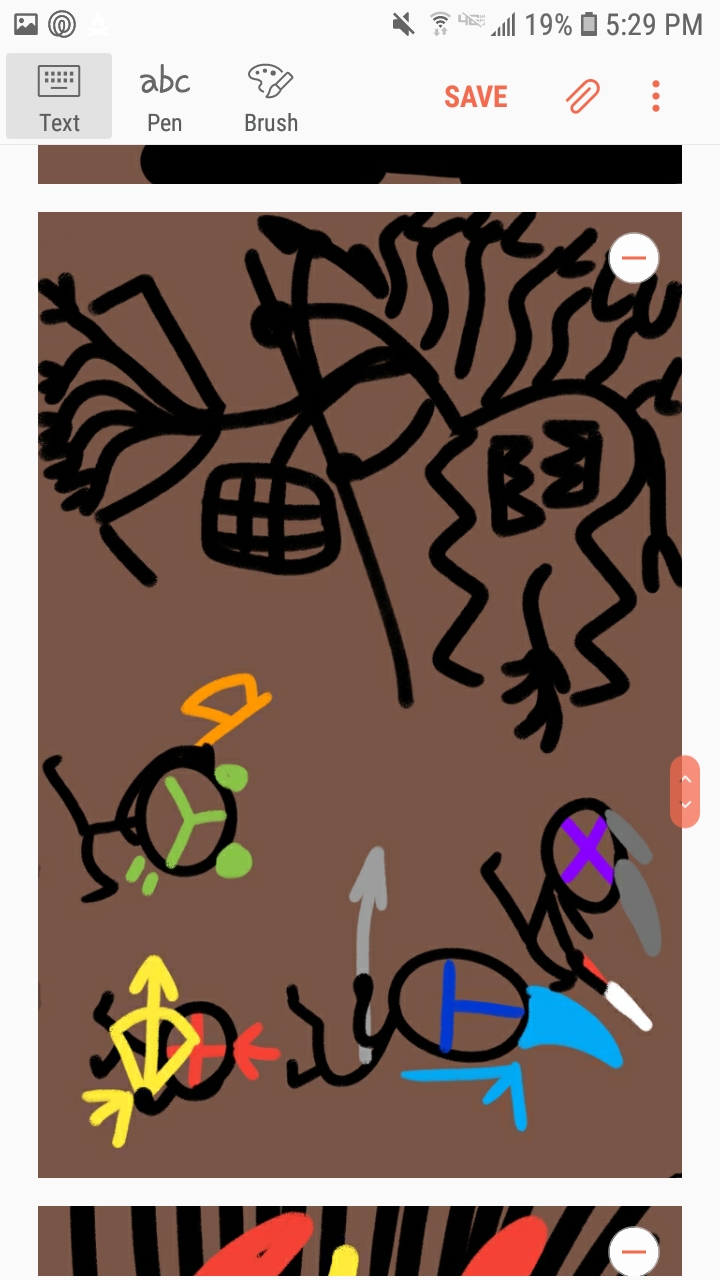Tap the orange scroll handle on right edge
This screenshot has height=1280, width=720.
pyautogui.click(x=685, y=791)
